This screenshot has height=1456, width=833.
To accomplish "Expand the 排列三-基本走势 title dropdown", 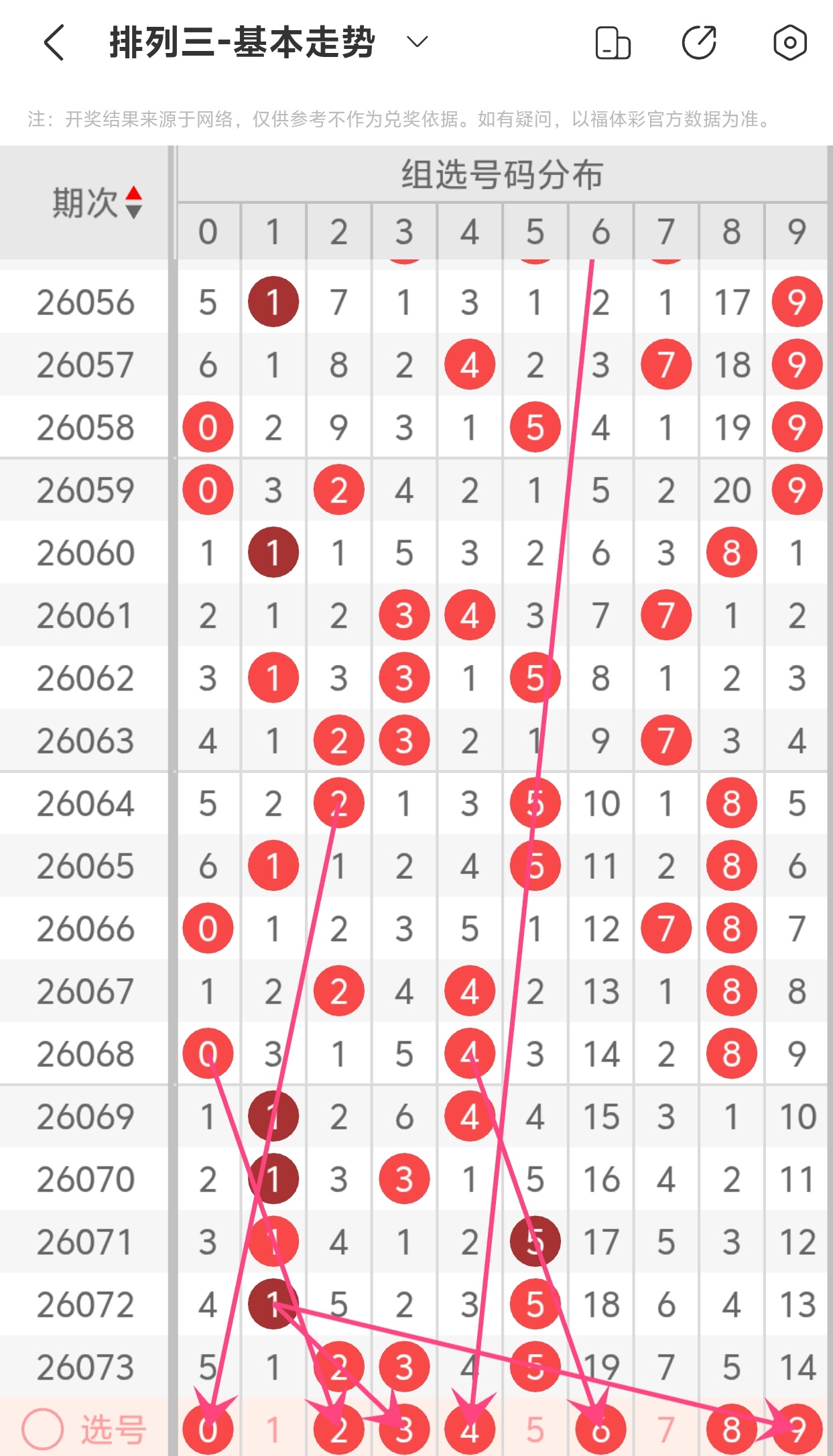I will tap(417, 43).
